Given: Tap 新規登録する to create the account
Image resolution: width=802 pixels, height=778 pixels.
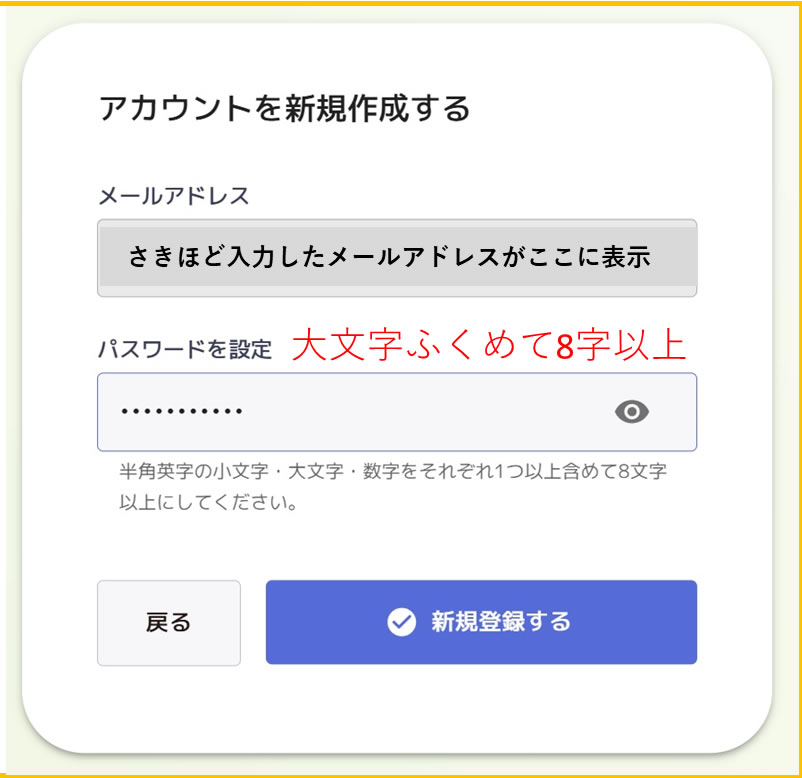Looking at the screenshot, I should coord(481,622).
